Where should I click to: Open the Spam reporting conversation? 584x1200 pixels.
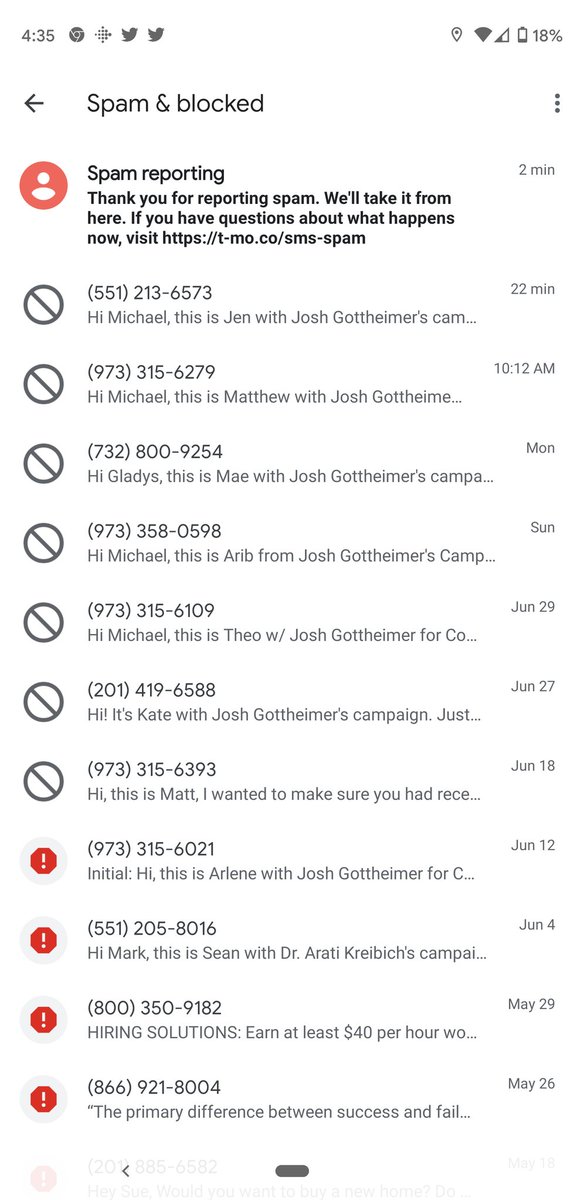pyautogui.click(x=292, y=206)
